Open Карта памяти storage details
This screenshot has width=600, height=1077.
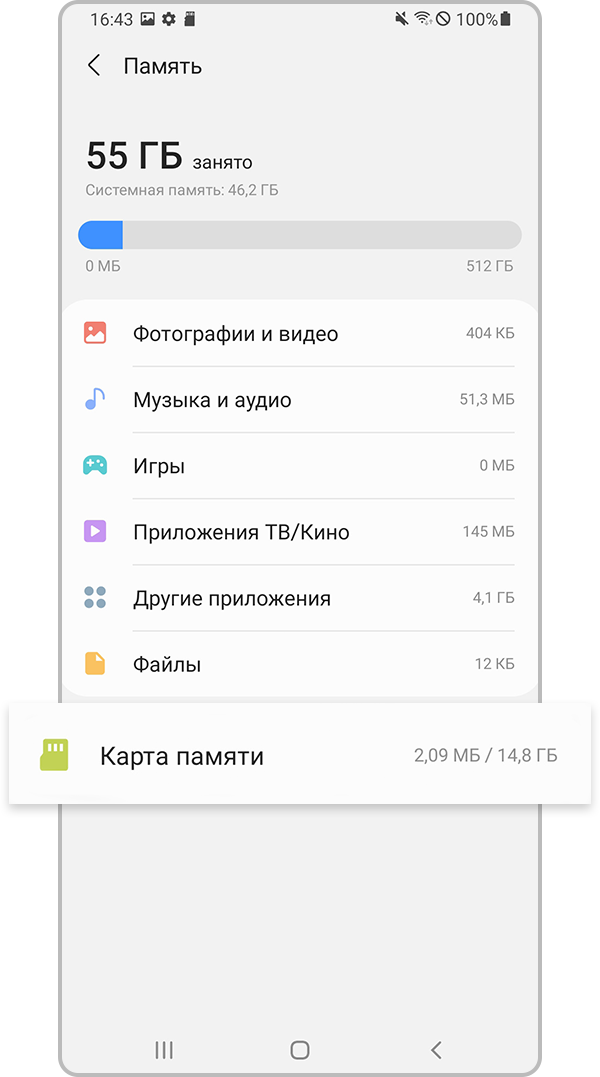point(299,756)
